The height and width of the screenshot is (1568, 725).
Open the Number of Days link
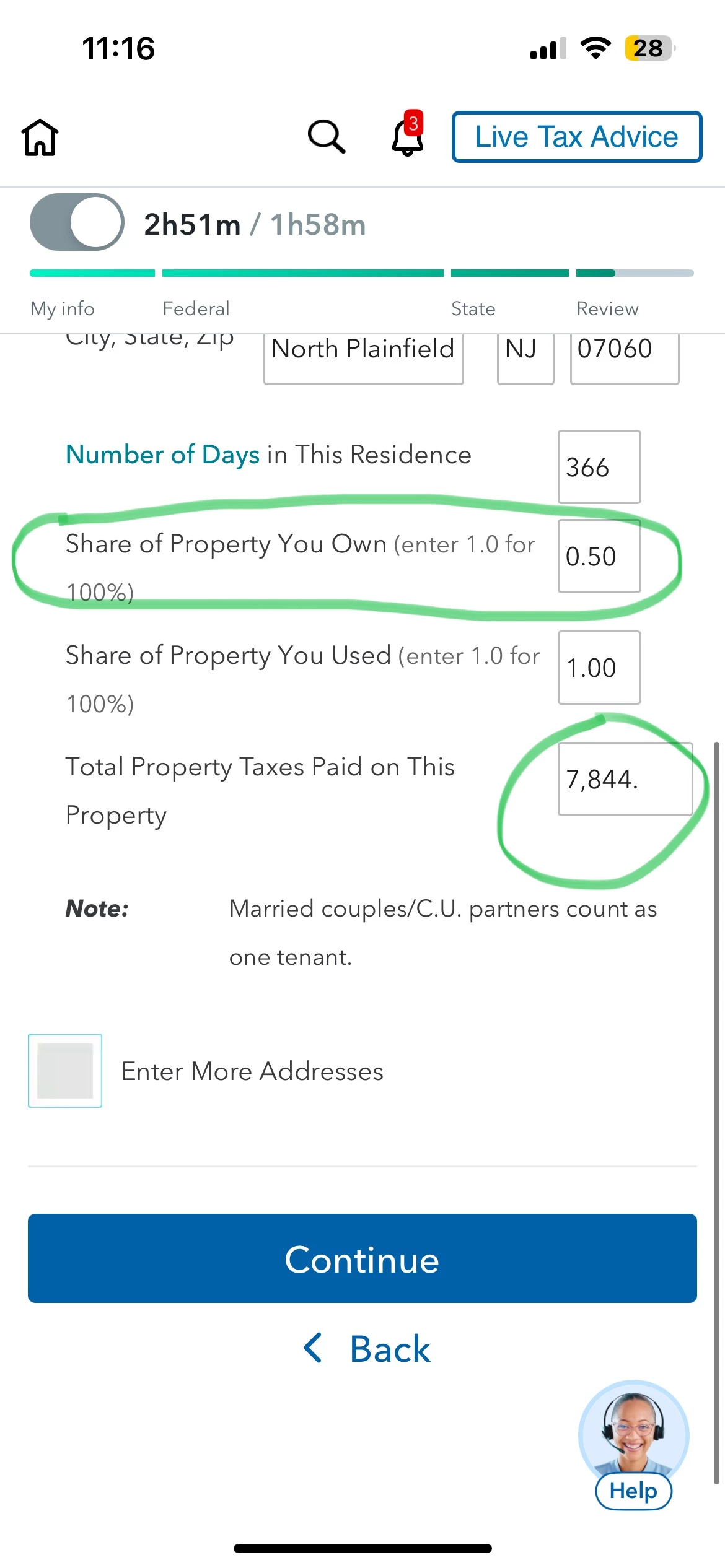click(162, 455)
